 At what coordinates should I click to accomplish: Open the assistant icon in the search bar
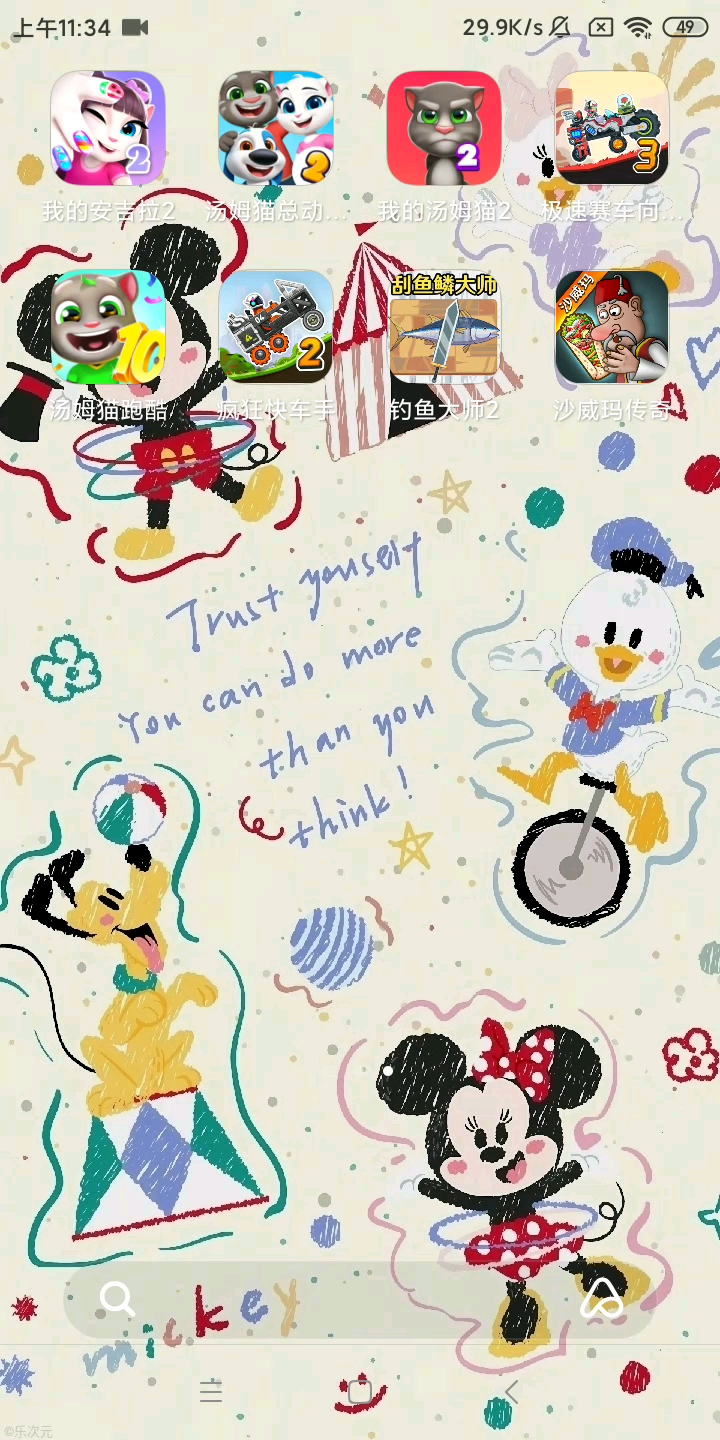click(x=601, y=1299)
